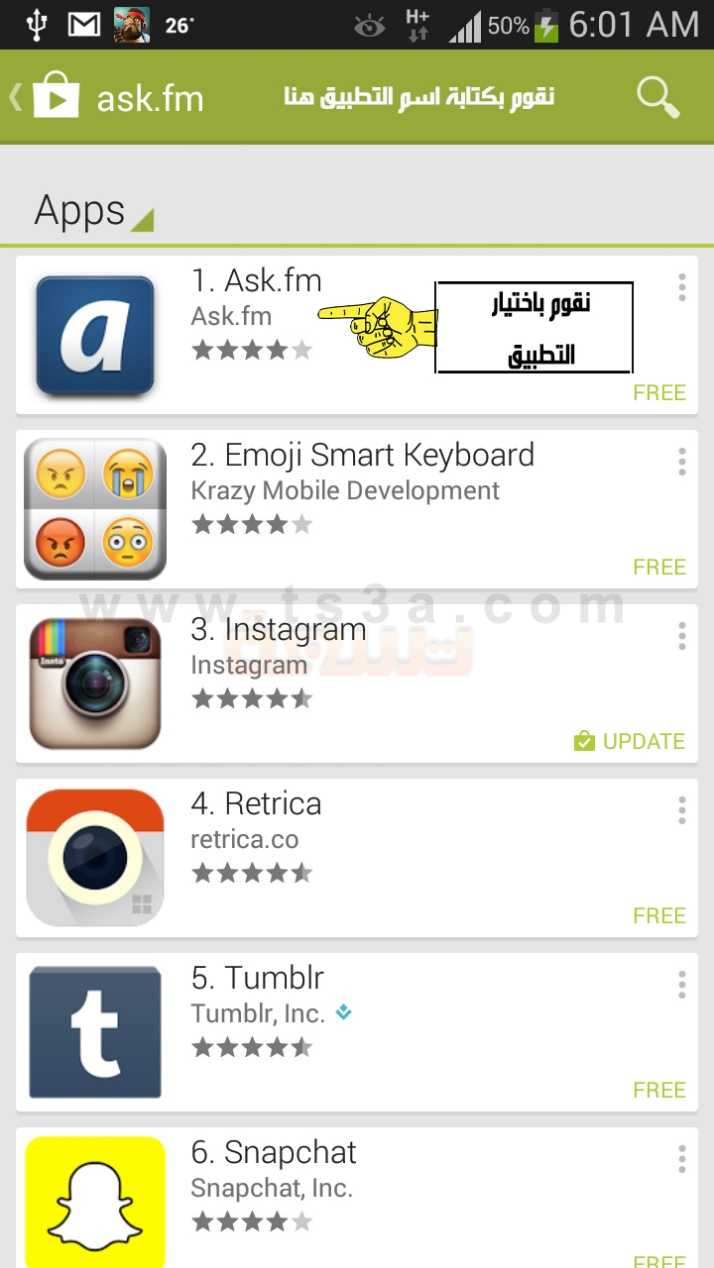Screen dimensions: 714x1268
Task: Open overflow menu for Snapchat
Action: point(681,1157)
